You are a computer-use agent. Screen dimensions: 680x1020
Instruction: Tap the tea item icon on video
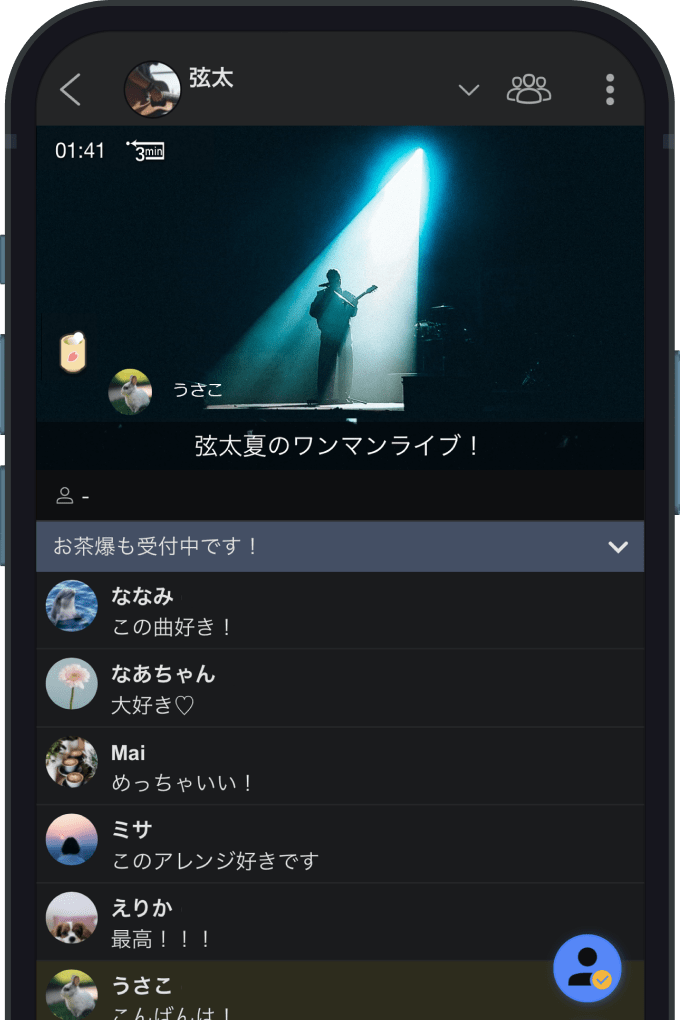(x=73, y=352)
